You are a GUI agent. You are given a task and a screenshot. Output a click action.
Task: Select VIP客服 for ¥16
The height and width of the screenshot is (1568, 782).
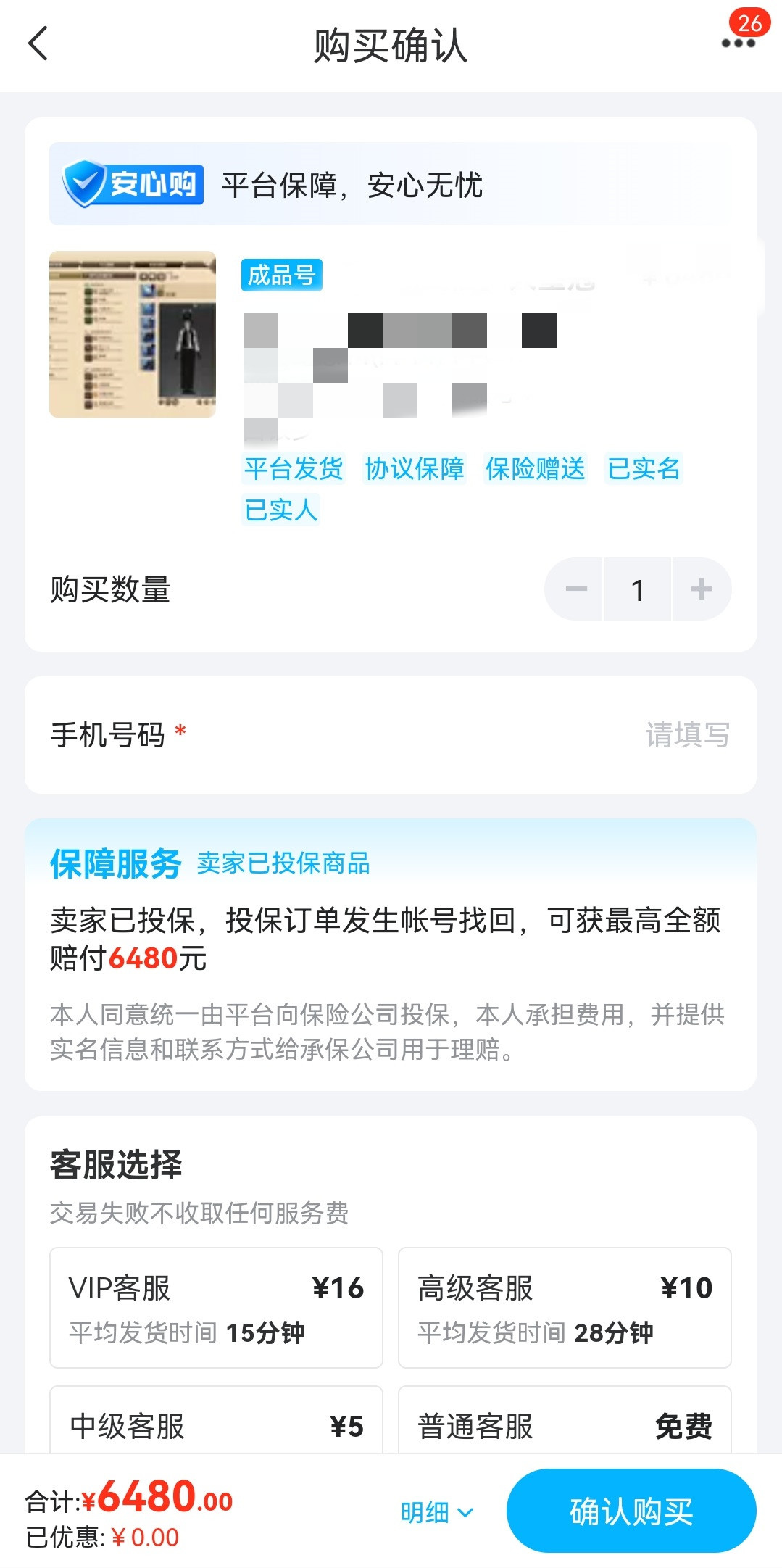coord(216,1307)
